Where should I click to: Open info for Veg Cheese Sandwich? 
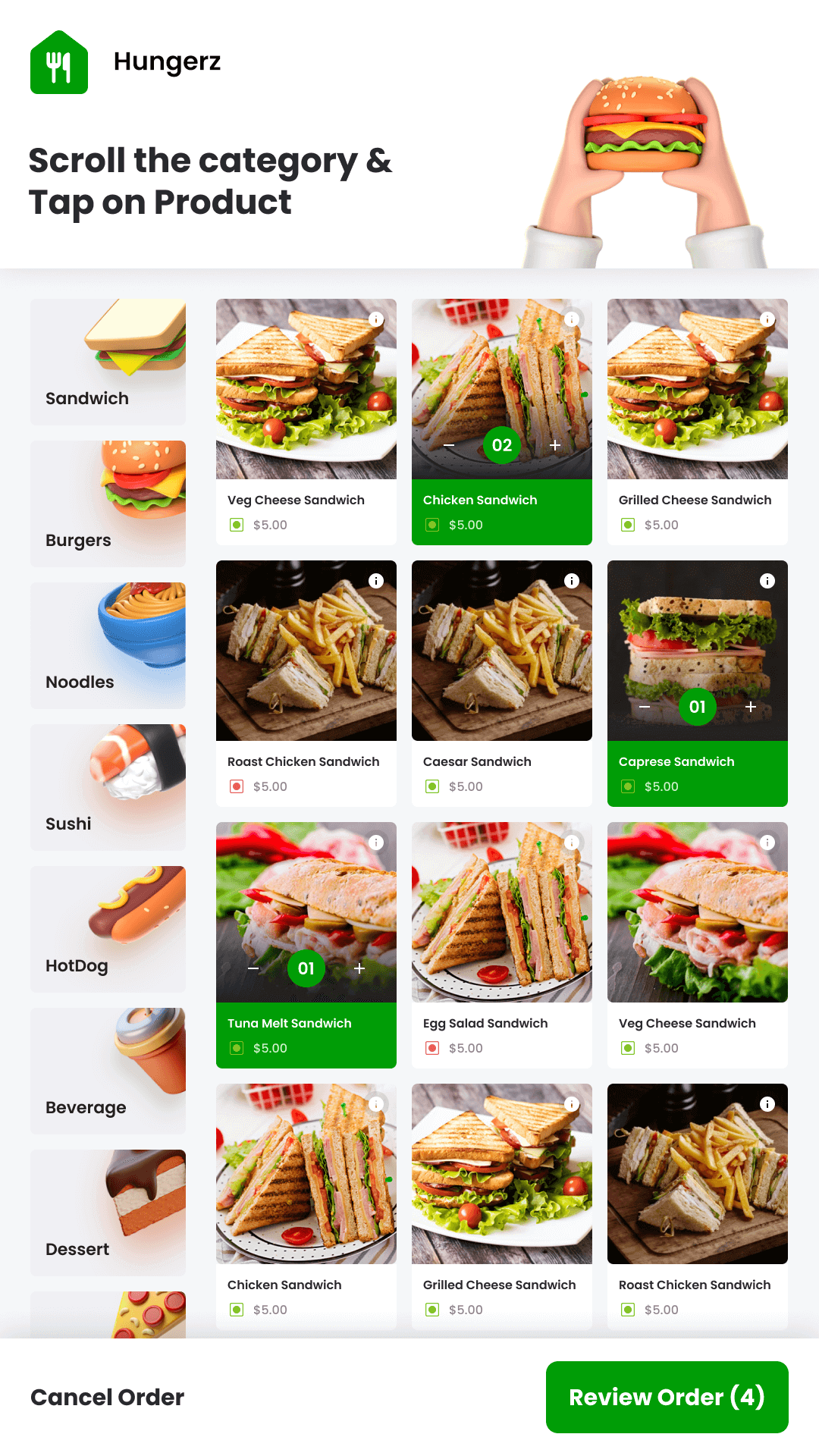click(x=376, y=318)
